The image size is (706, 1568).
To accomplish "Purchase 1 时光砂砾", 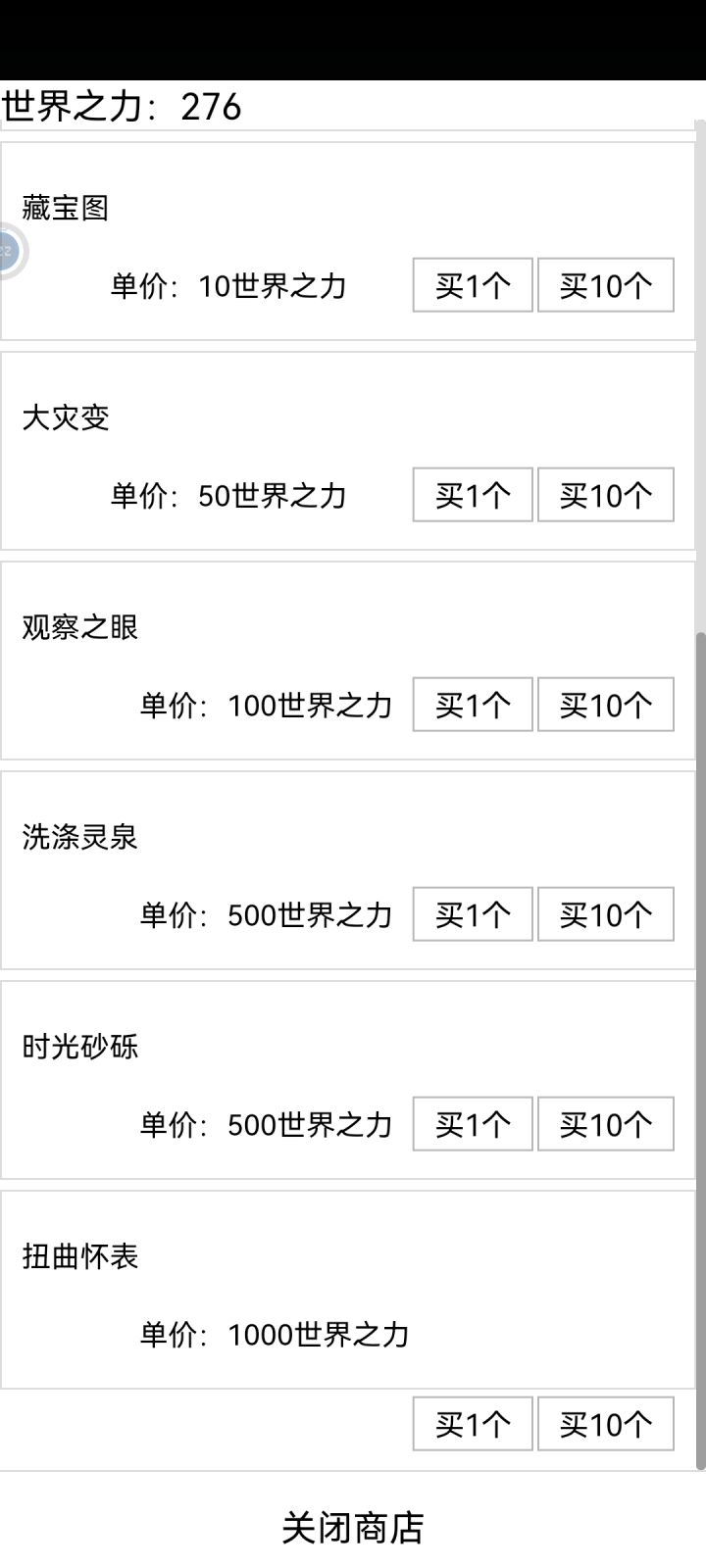I will pyautogui.click(x=473, y=1124).
